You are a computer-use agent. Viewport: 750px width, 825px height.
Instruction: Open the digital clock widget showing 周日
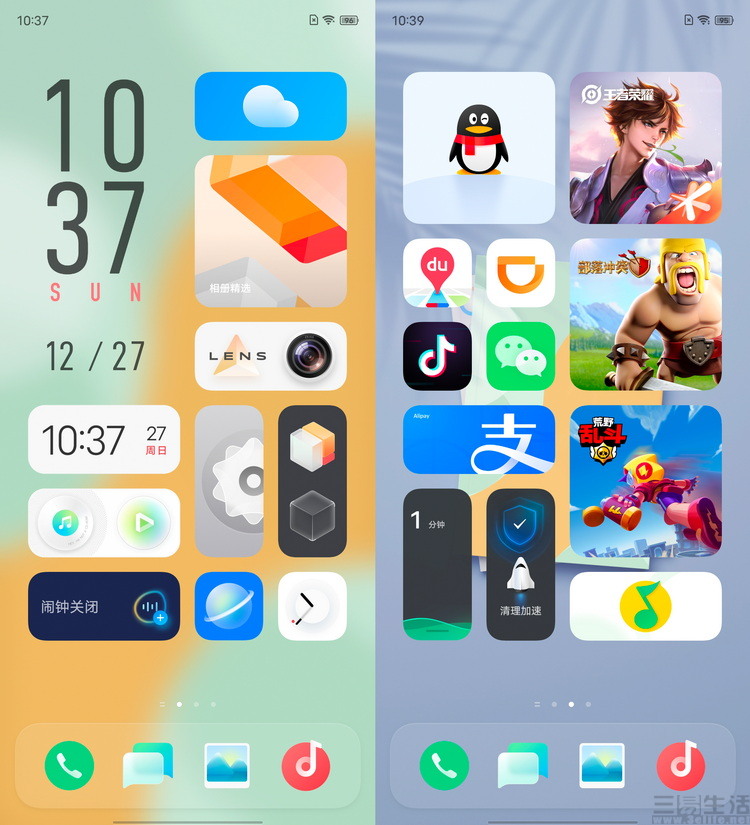(104, 439)
